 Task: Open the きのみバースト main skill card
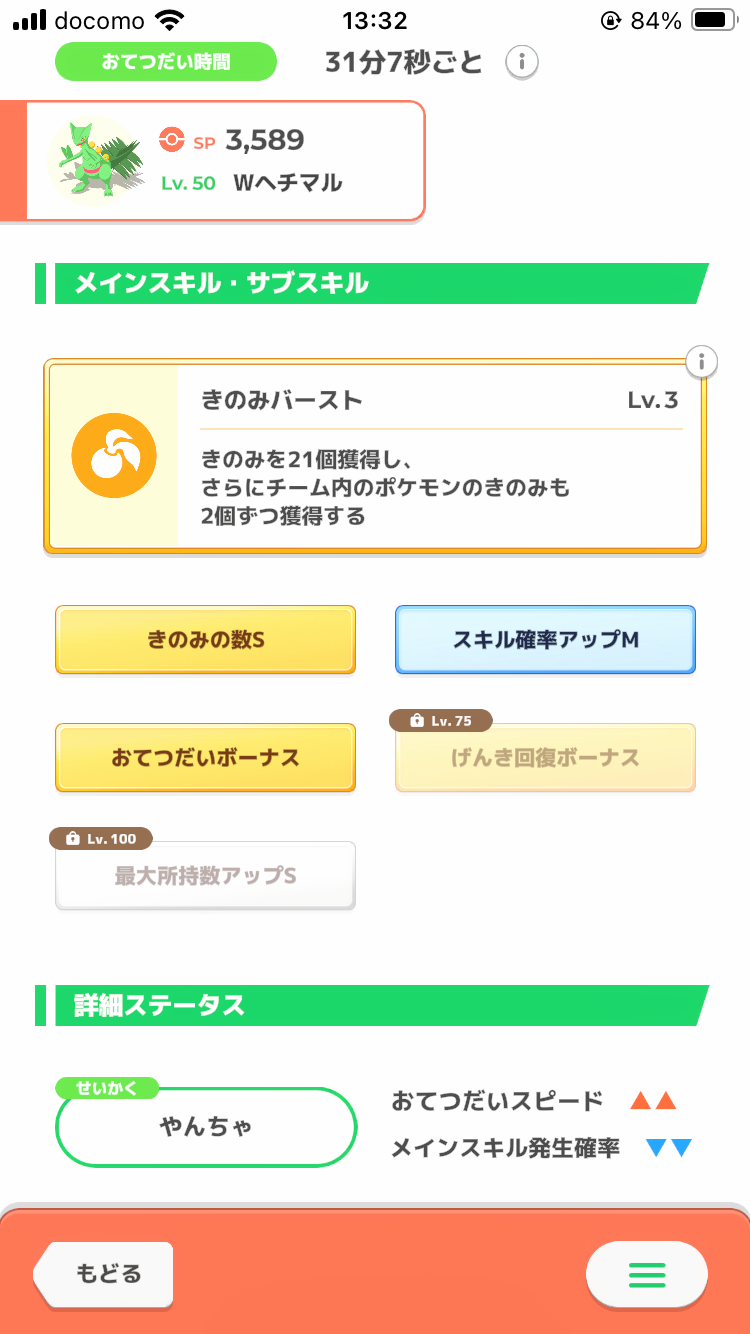(x=375, y=456)
